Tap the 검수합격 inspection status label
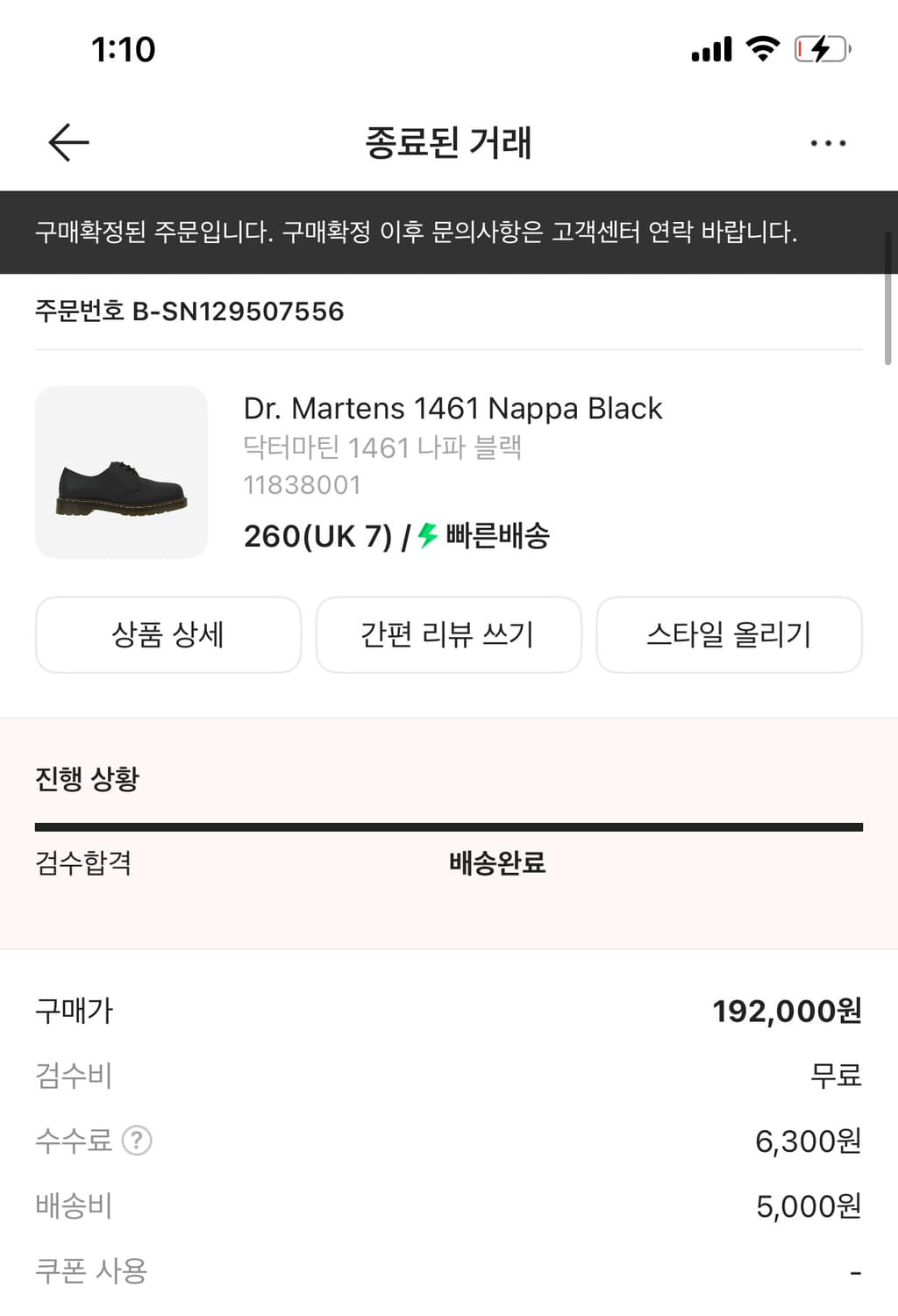The image size is (898, 1316). click(84, 864)
